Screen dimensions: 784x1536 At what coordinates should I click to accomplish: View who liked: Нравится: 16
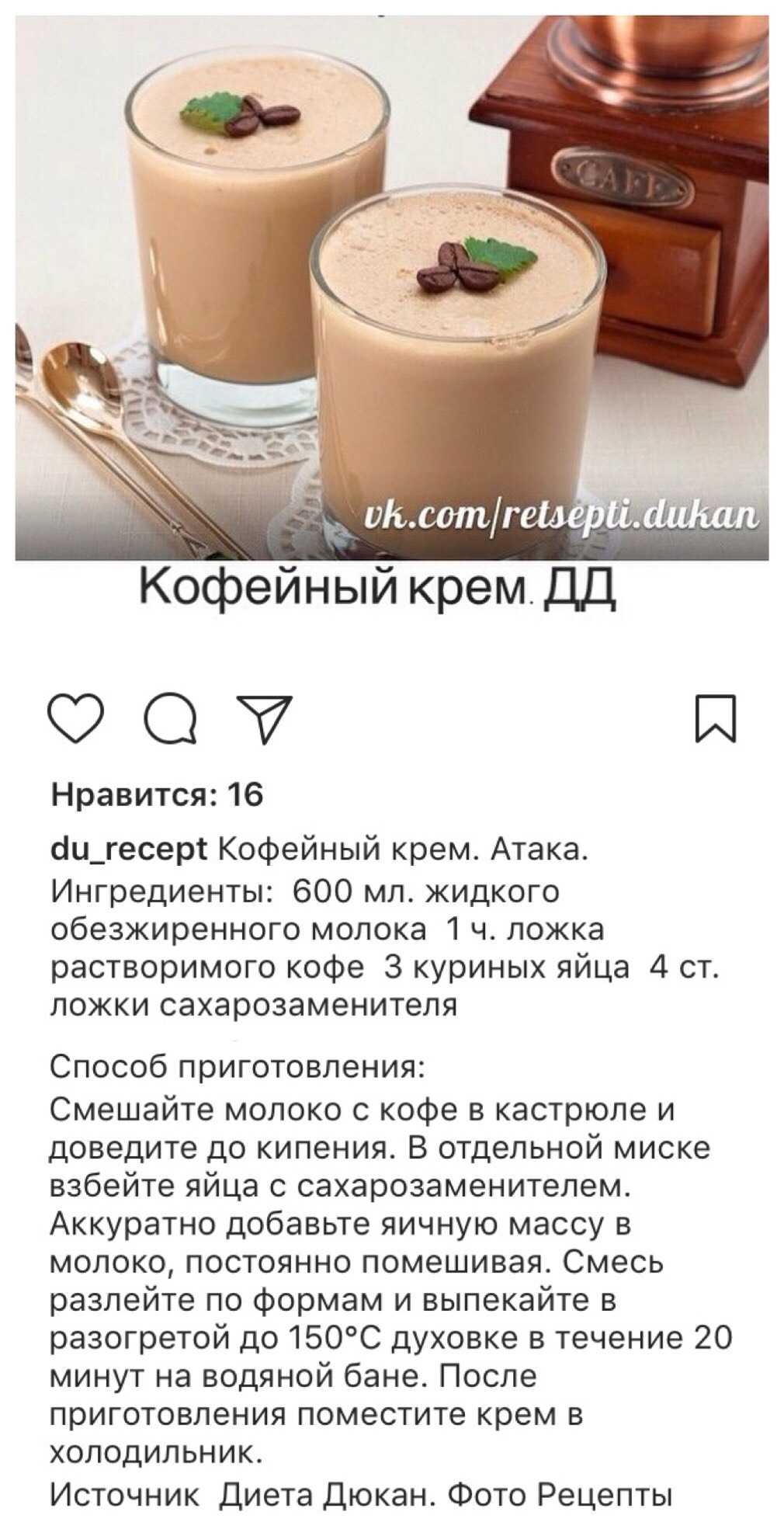click(x=158, y=794)
